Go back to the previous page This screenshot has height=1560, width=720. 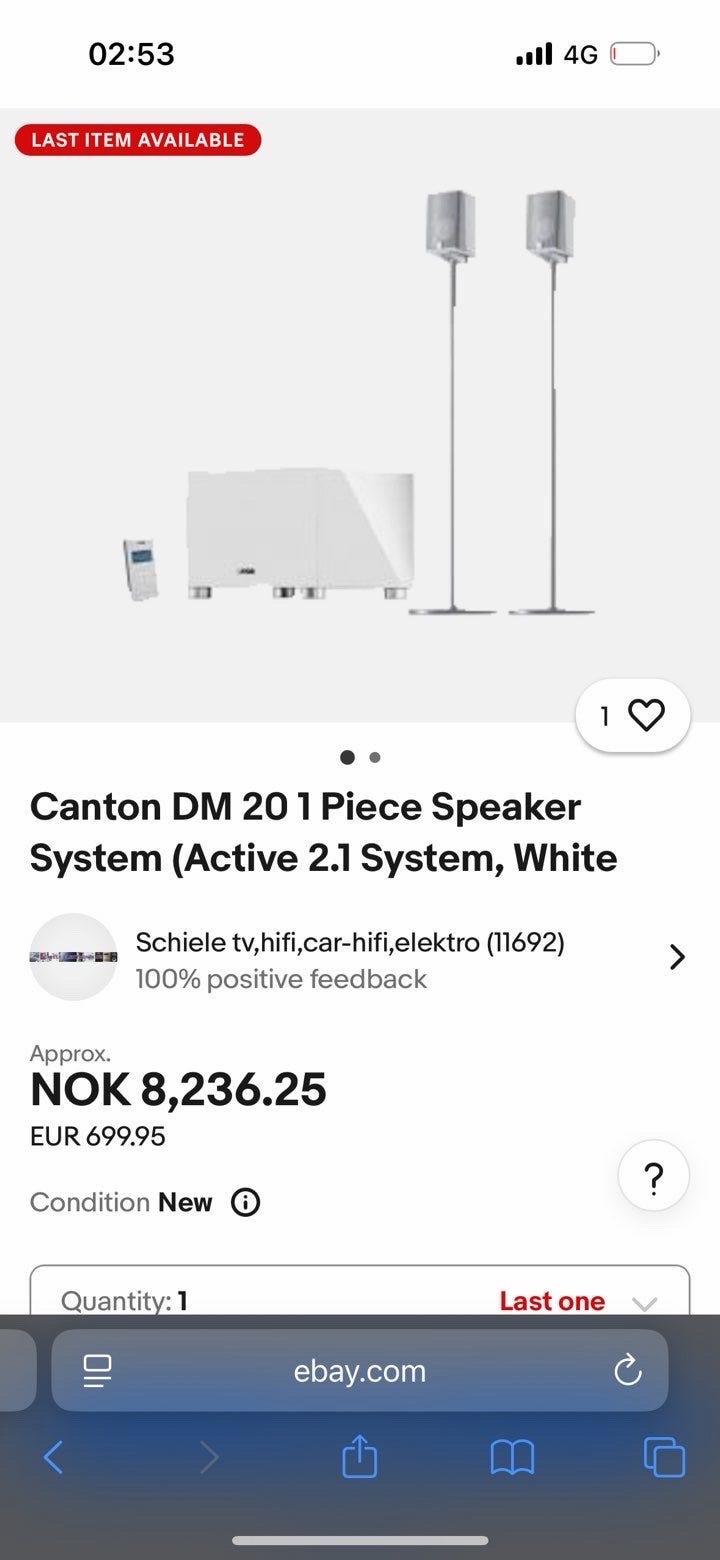click(x=54, y=1457)
